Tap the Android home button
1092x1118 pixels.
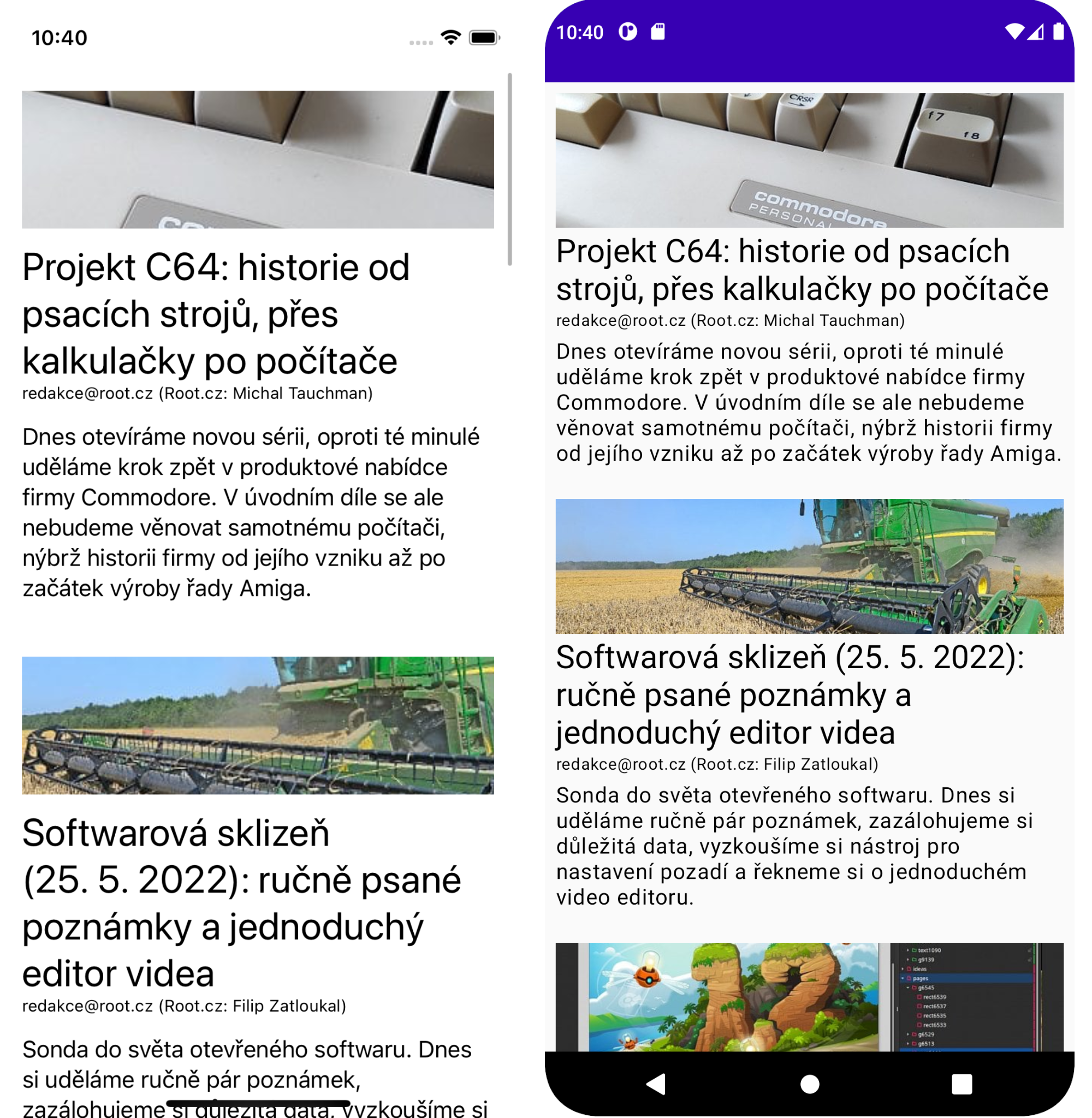tap(809, 1084)
